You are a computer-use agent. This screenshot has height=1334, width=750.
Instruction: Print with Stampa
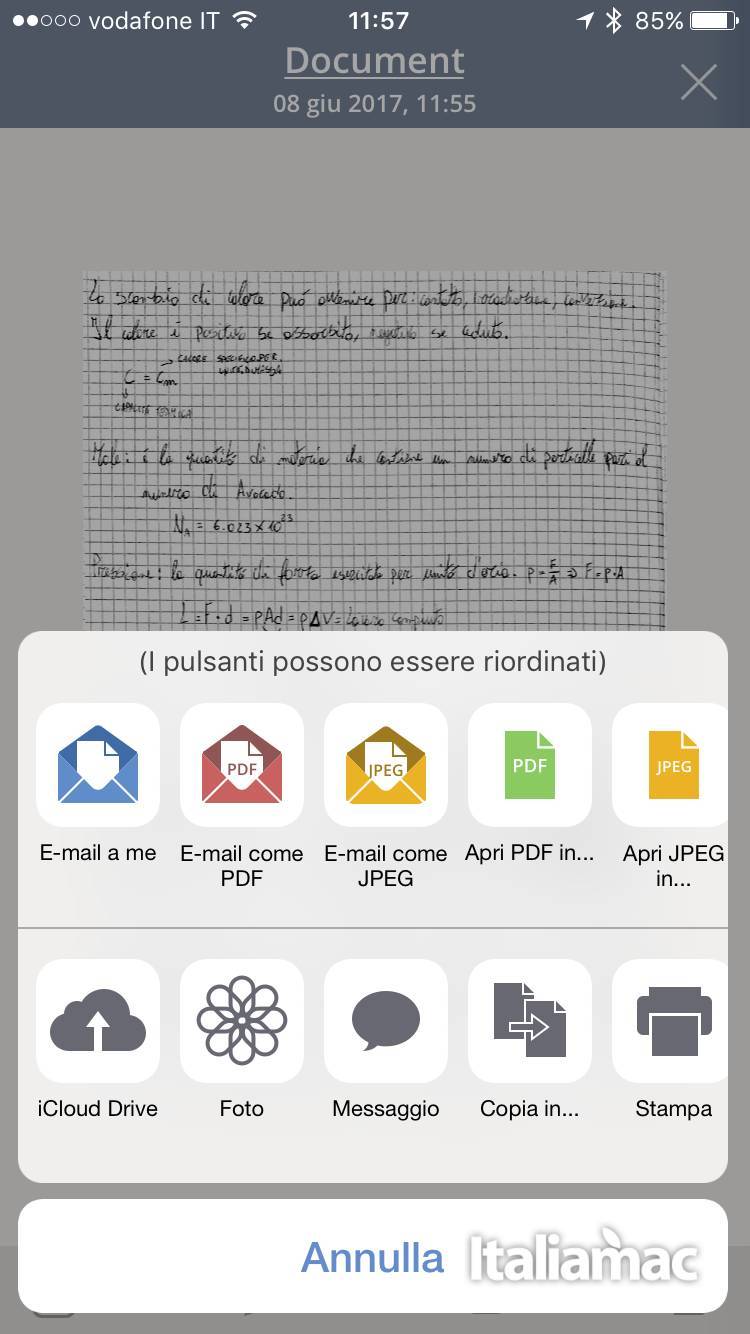672,1021
